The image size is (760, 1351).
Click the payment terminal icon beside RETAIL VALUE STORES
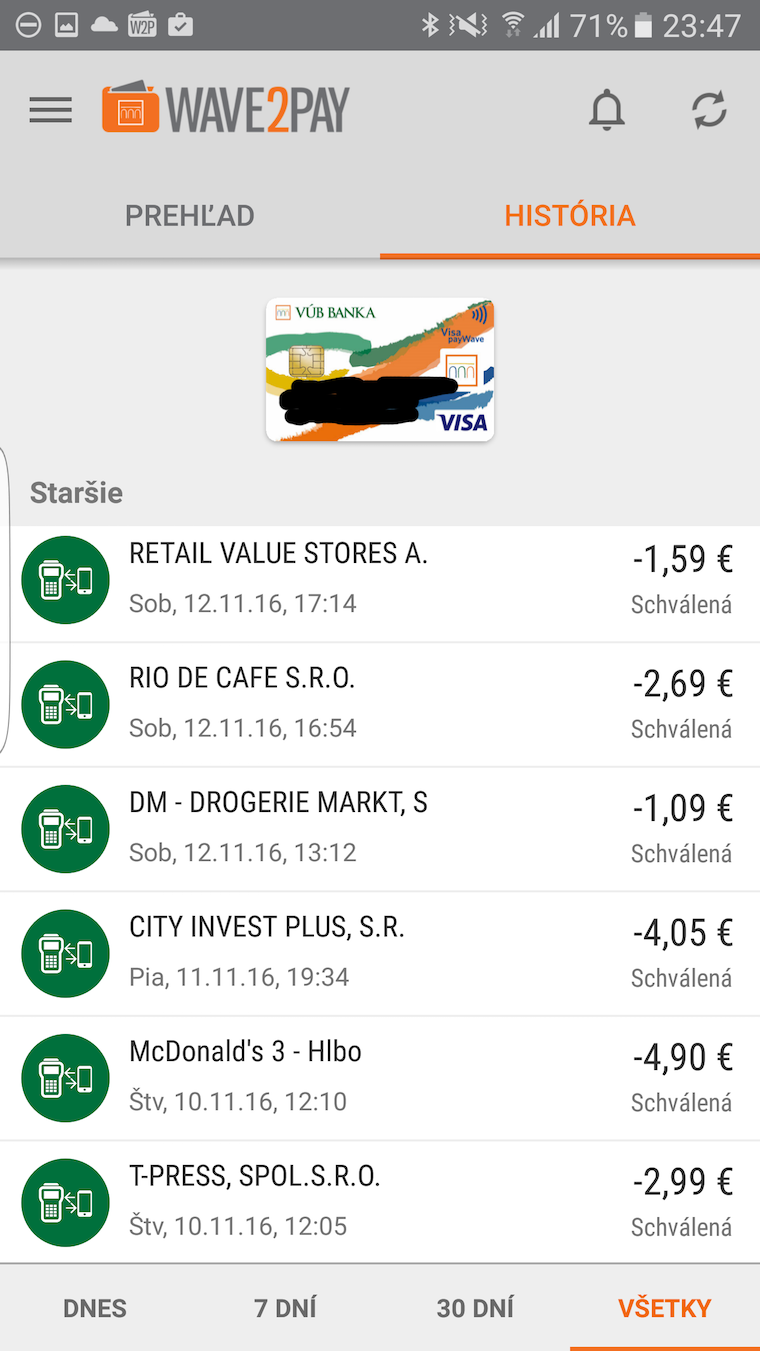(65, 579)
